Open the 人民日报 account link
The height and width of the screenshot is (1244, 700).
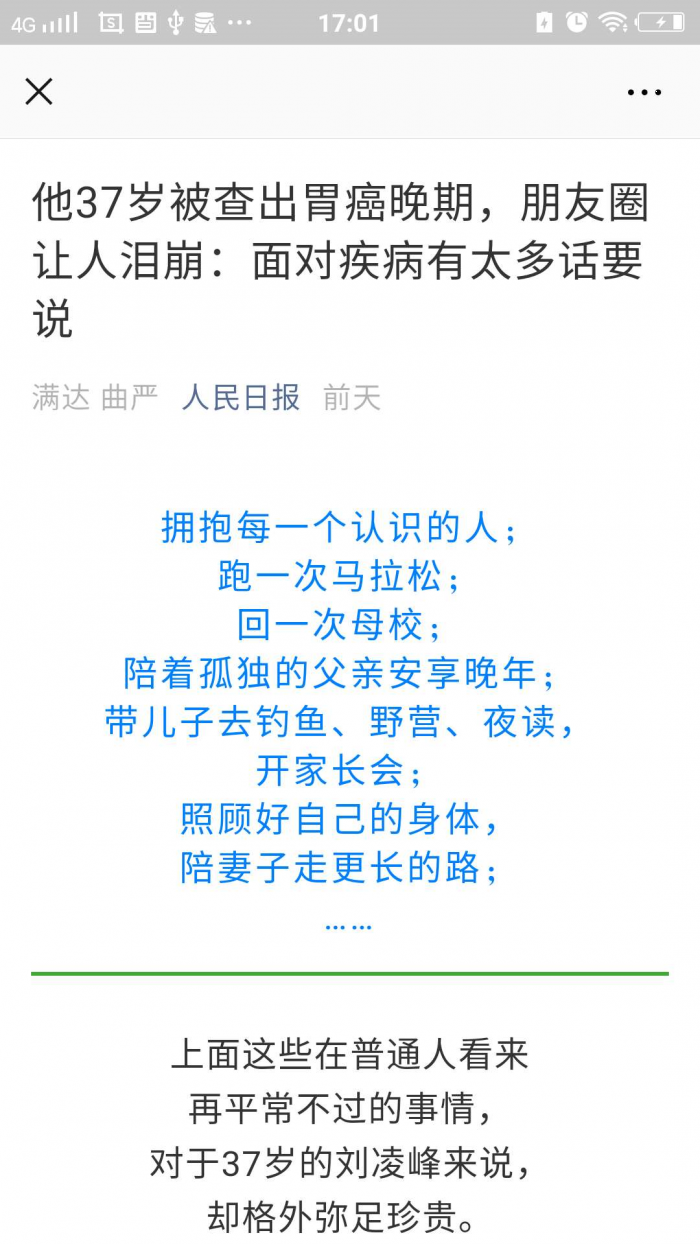tap(241, 397)
